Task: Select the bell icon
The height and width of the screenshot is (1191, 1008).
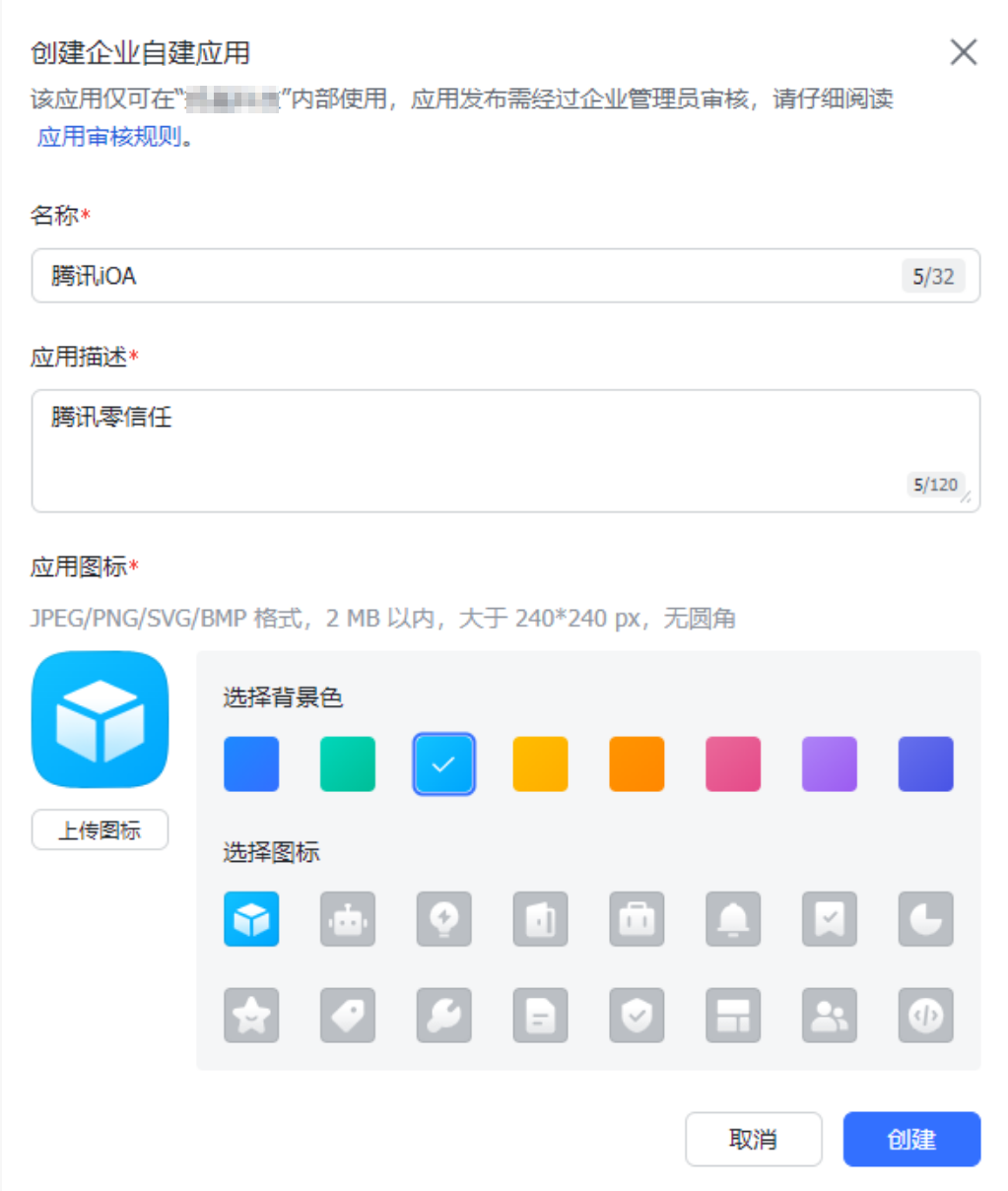Action: coord(733,919)
